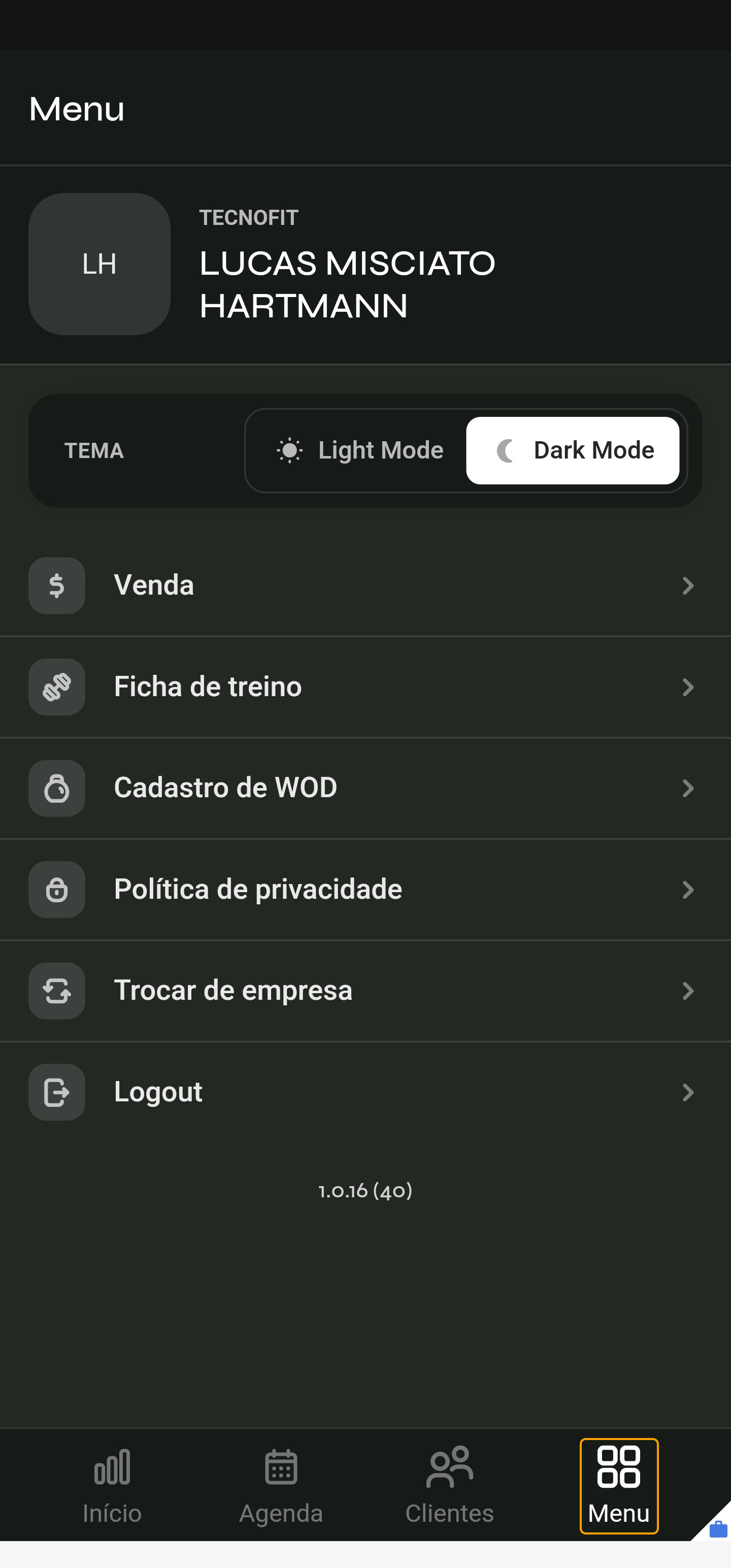
Task: Switch theme to Light Mode
Action: pos(360,450)
